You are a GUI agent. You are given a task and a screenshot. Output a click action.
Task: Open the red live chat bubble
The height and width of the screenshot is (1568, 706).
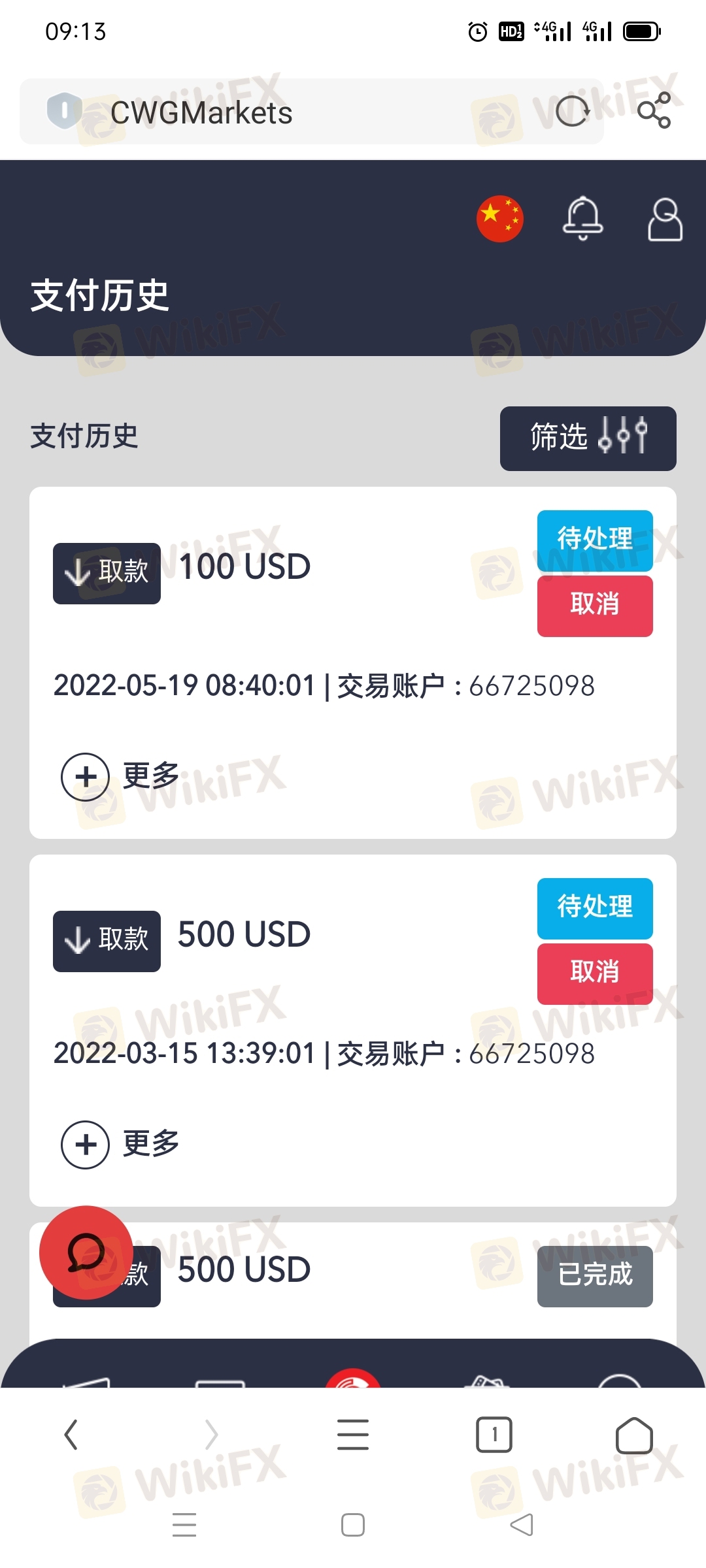tap(86, 1252)
